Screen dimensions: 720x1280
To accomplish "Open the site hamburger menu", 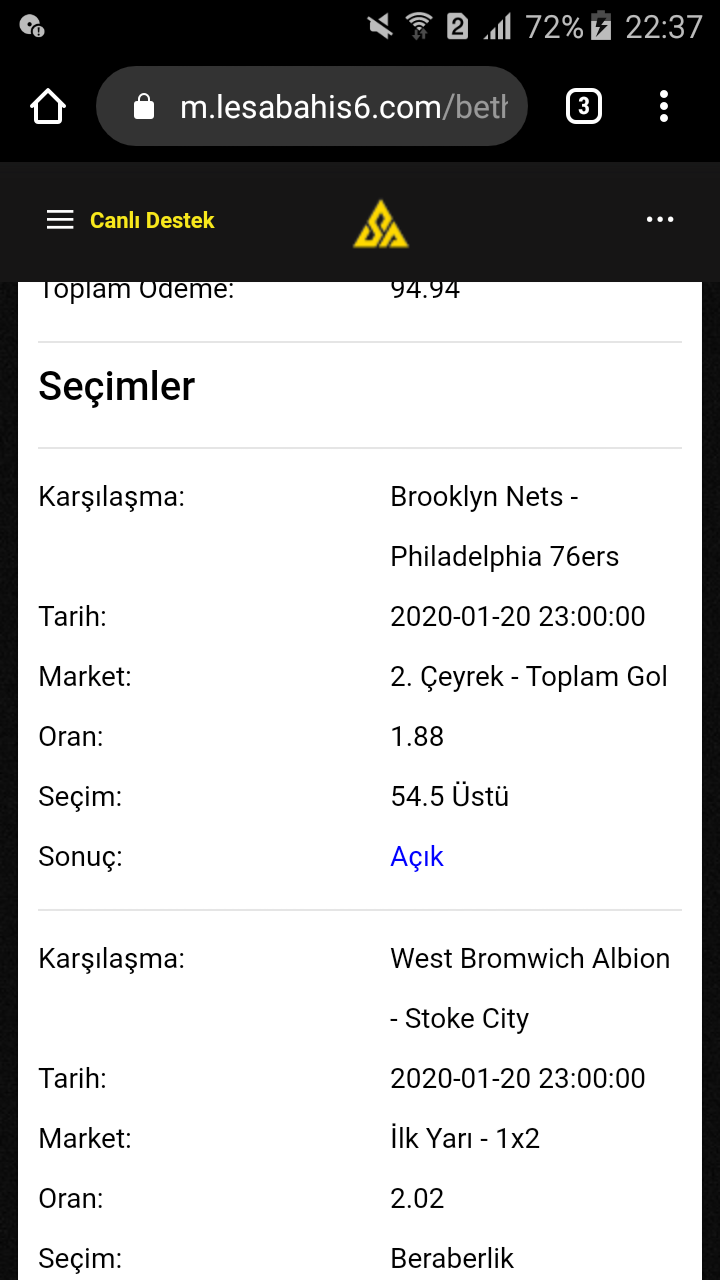I will (60, 220).
